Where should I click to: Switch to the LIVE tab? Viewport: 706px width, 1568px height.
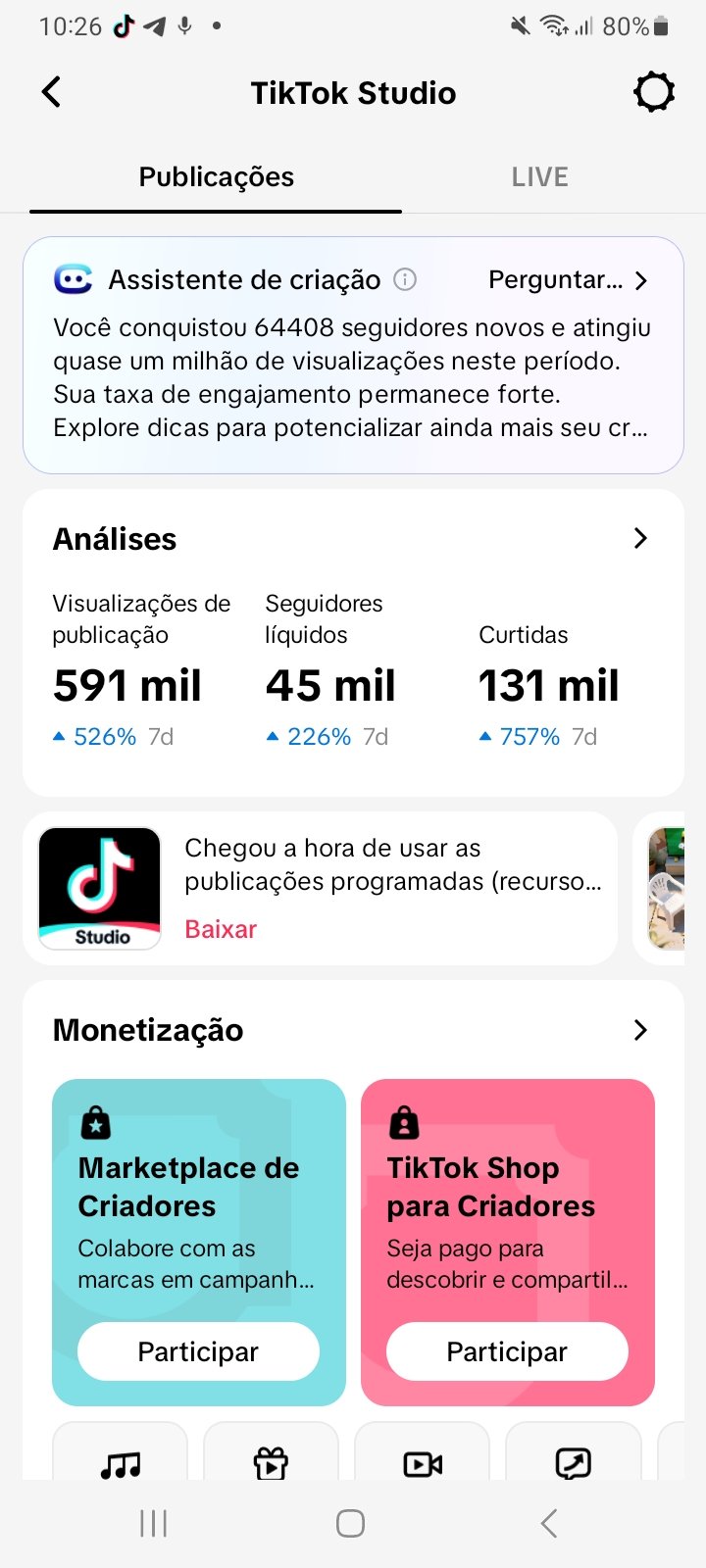[x=539, y=177]
